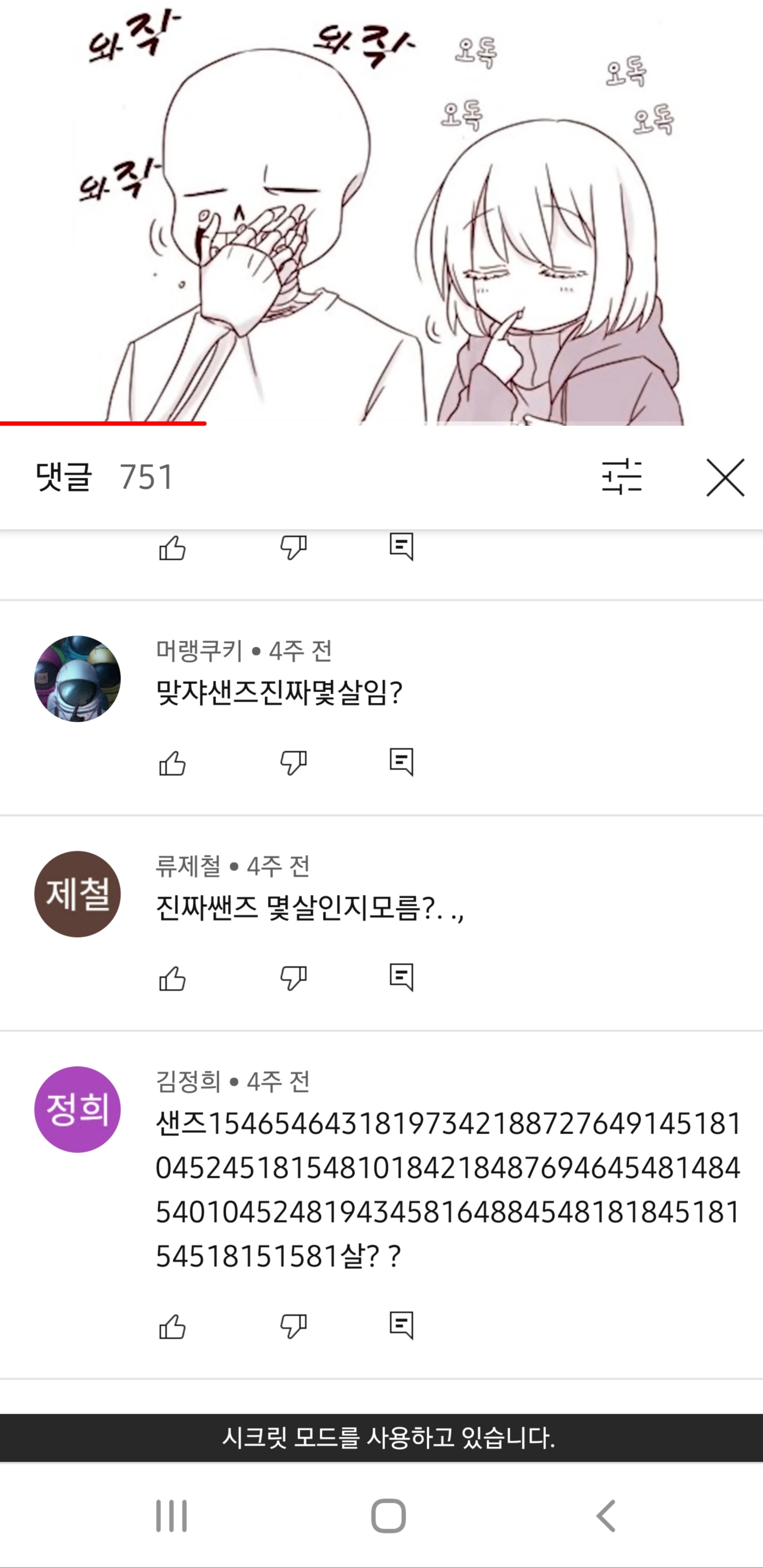
Task: Dislike 김정희's comment
Action: pos(293,1327)
